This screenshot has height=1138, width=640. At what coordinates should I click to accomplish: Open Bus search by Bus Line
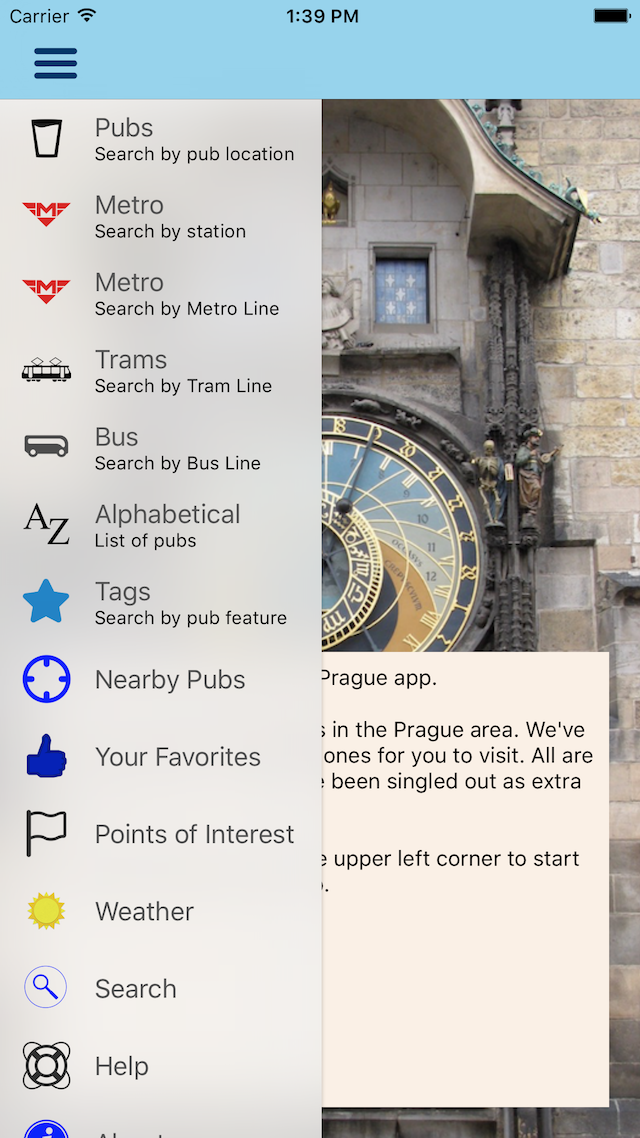tap(160, 448)
